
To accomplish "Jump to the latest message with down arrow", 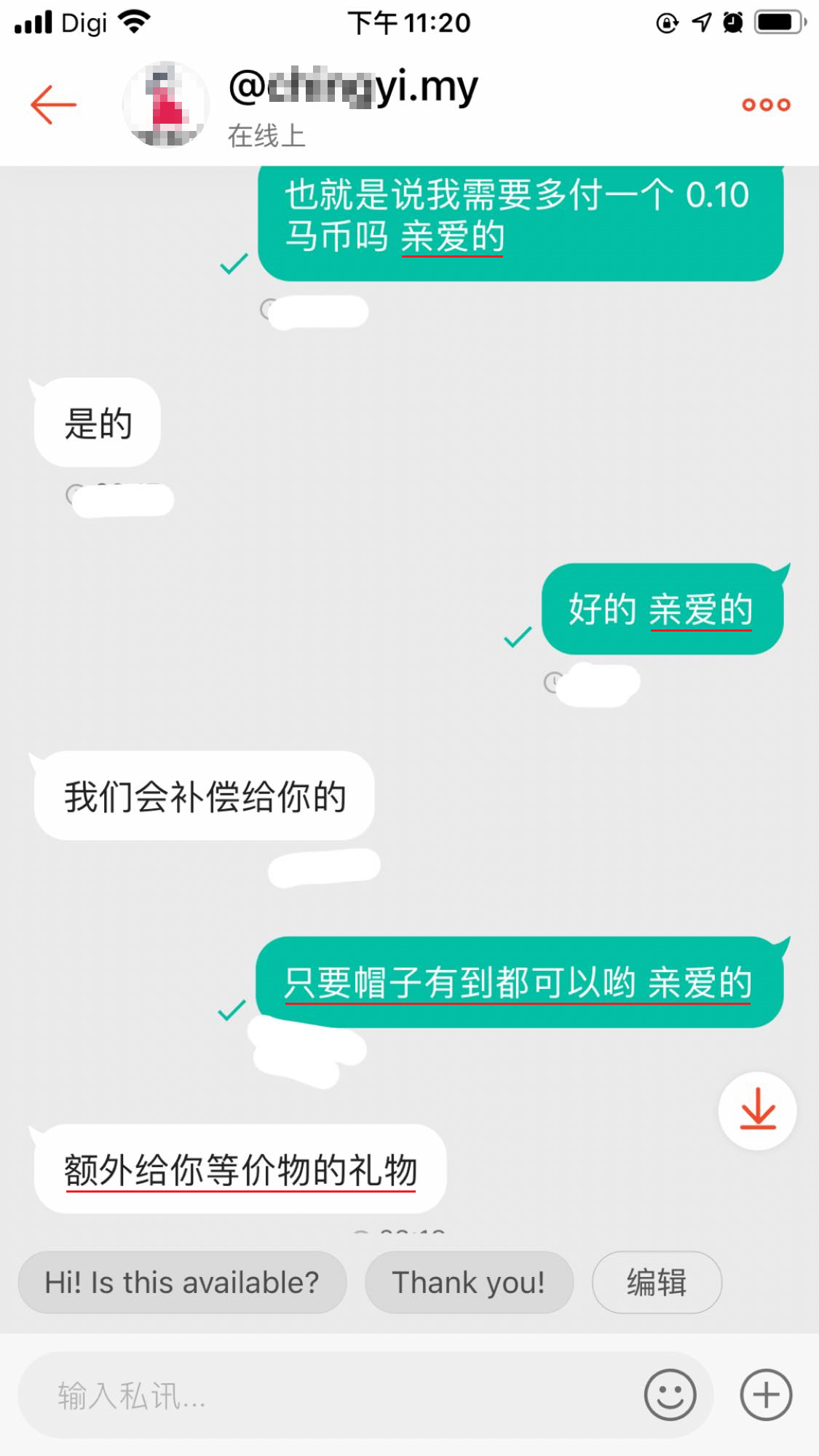I will 757,1110.
